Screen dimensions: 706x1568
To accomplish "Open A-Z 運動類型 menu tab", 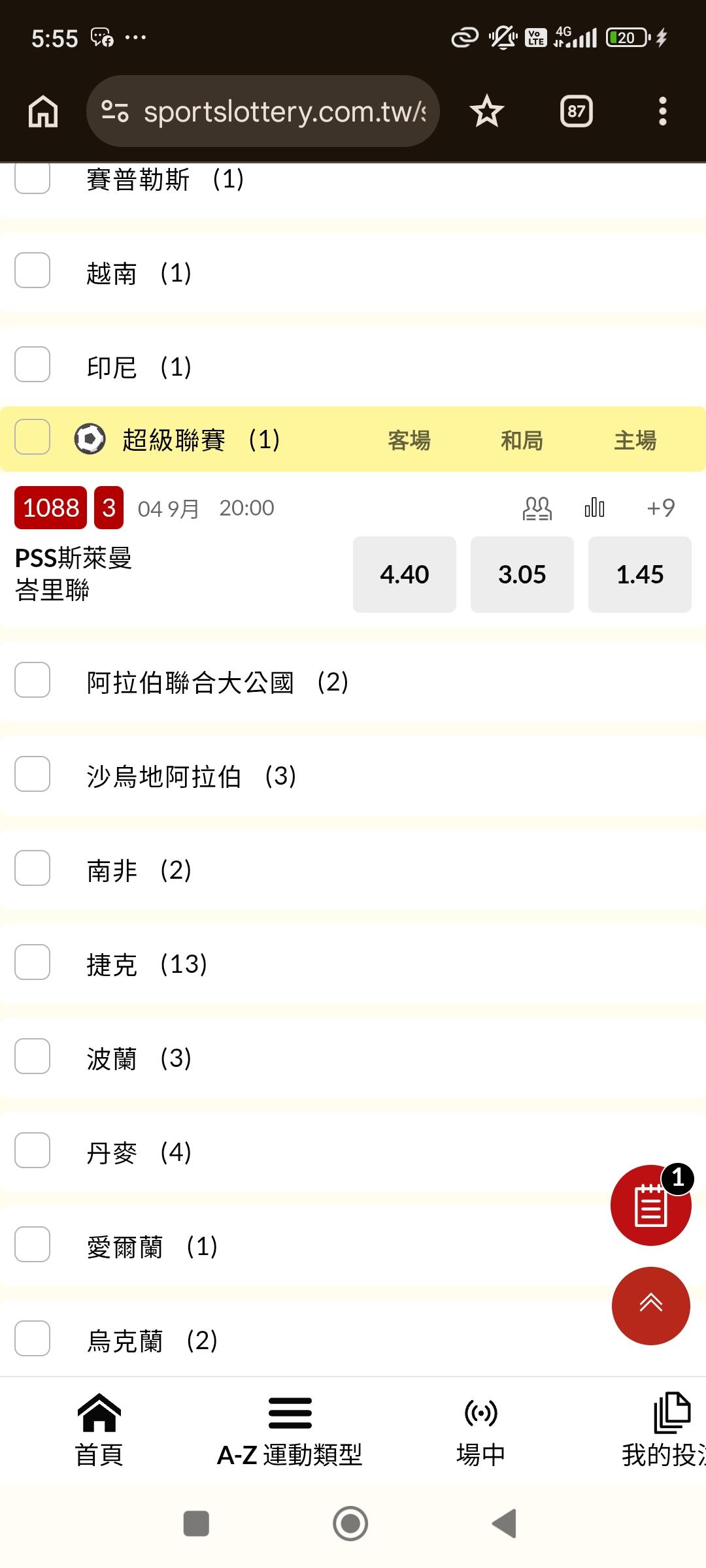I will tap(290, 1431).
